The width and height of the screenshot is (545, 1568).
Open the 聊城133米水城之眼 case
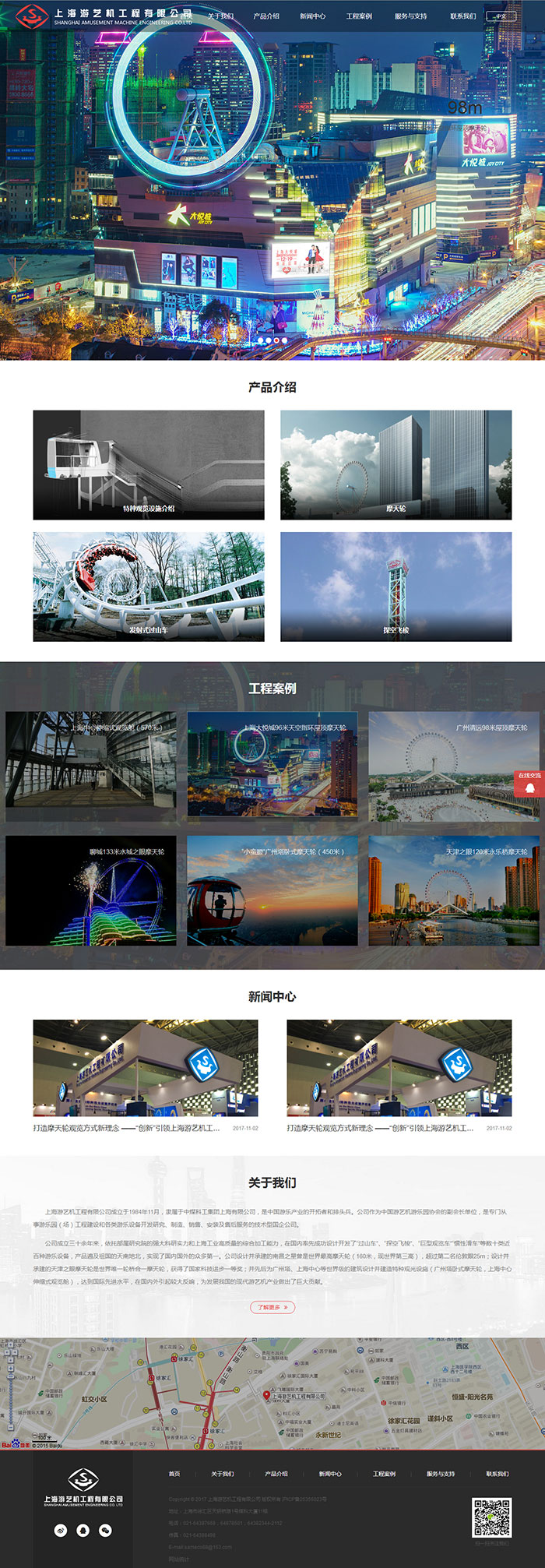91,890
